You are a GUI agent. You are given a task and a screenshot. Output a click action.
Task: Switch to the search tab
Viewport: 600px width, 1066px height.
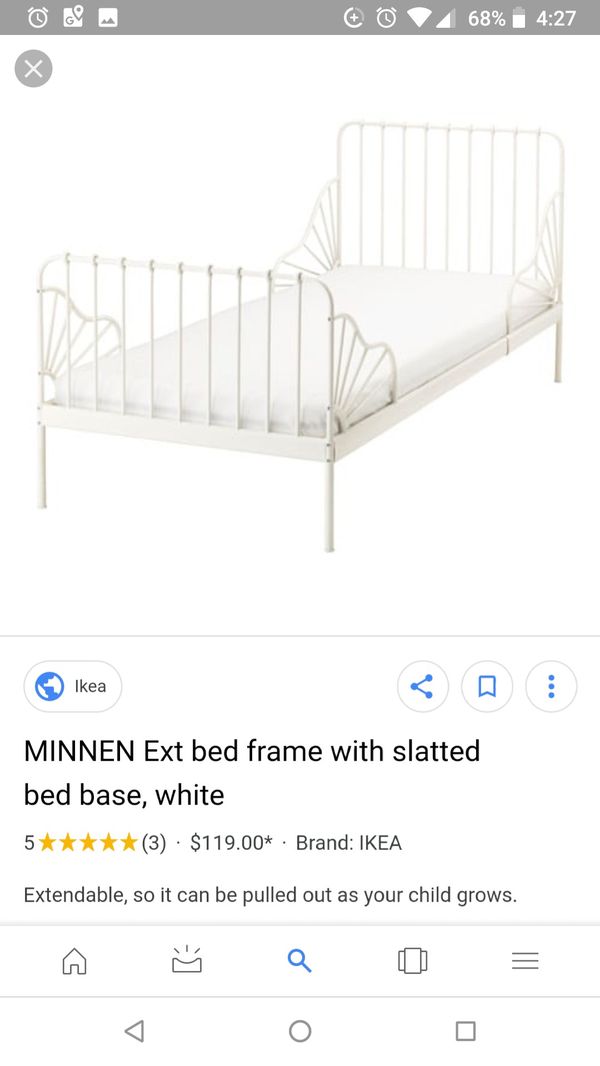pos(300,961)
